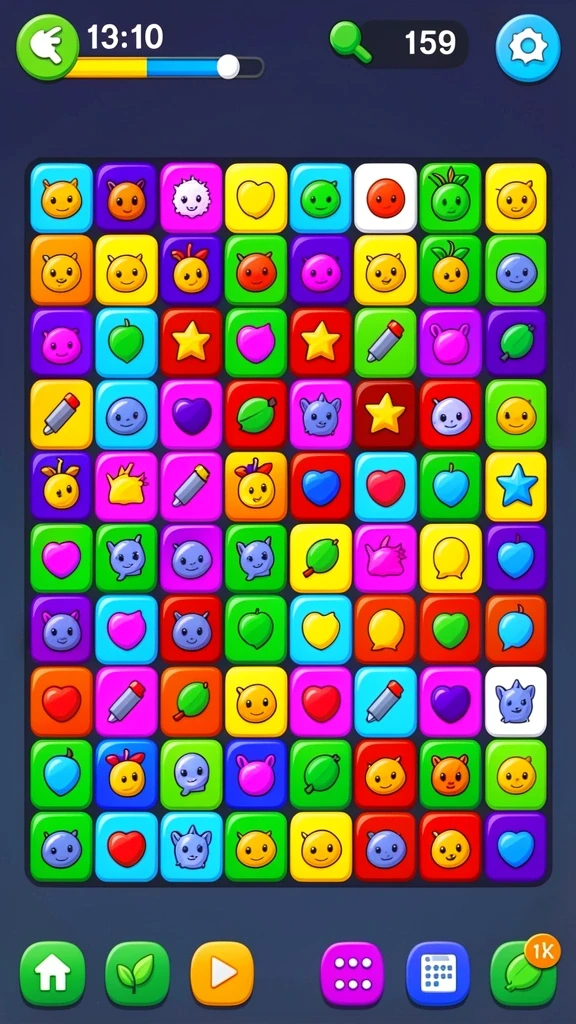Open the purple six-dots button

(x=353, y=974)
